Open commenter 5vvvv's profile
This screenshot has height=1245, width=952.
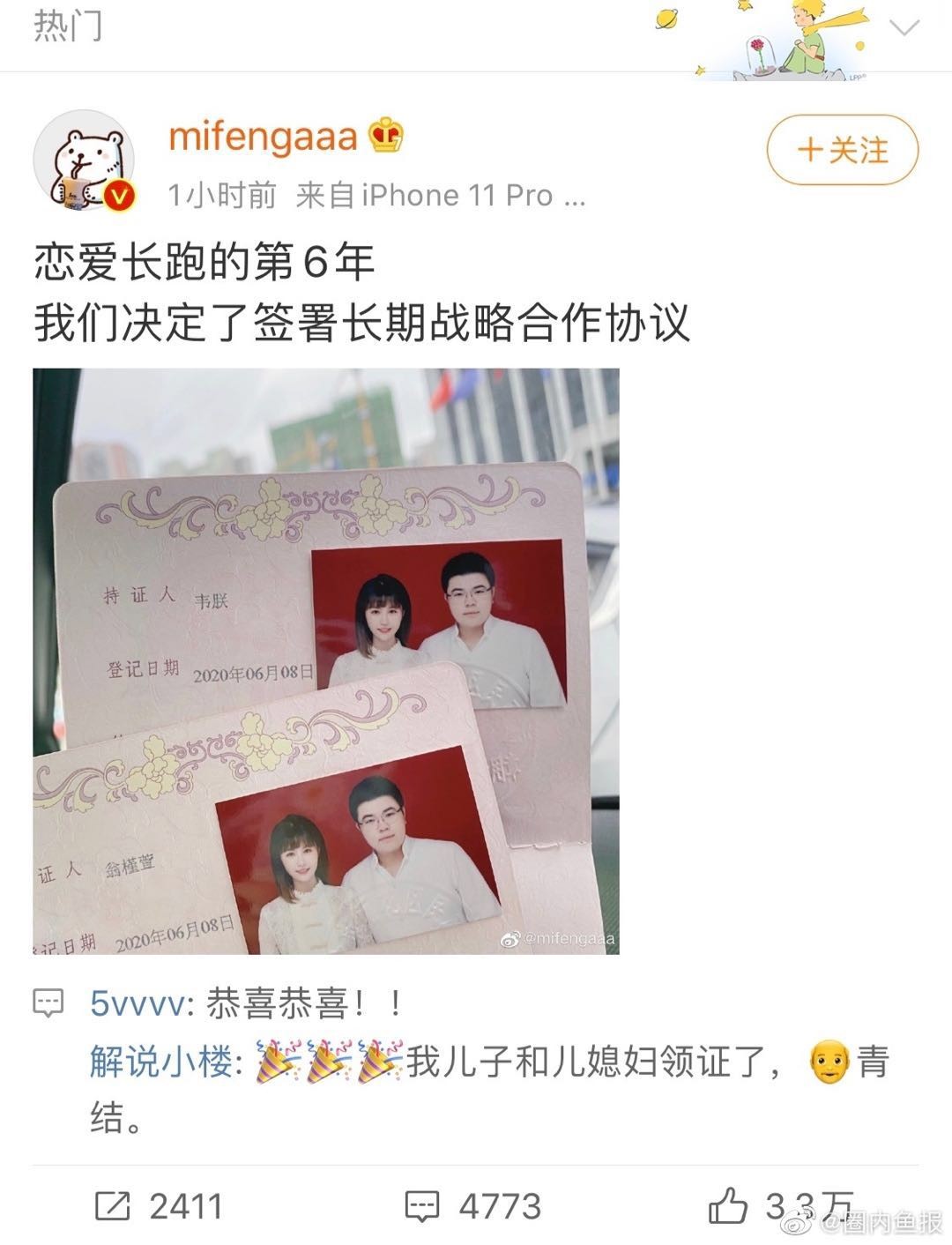tap(139, 1004)
